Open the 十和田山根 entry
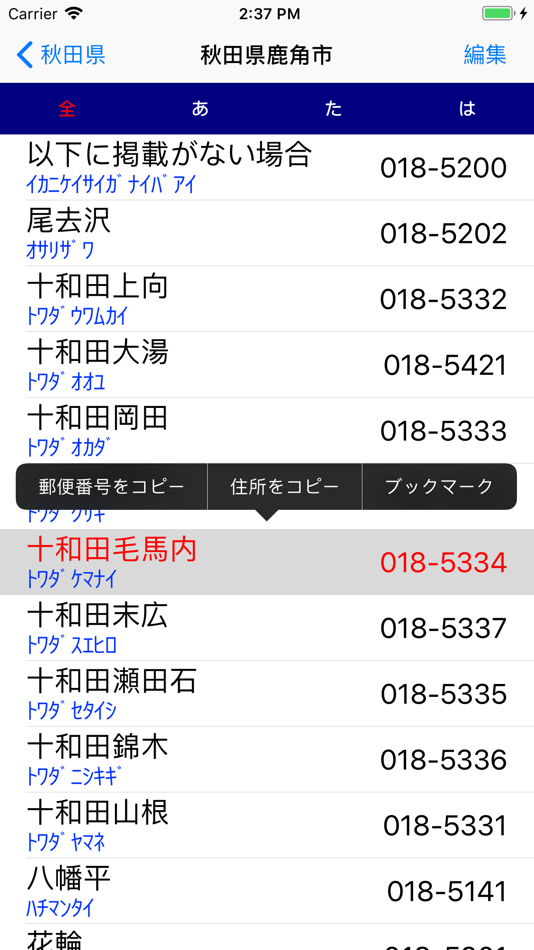This screenshot has width=534, height=950. point(267,825)
